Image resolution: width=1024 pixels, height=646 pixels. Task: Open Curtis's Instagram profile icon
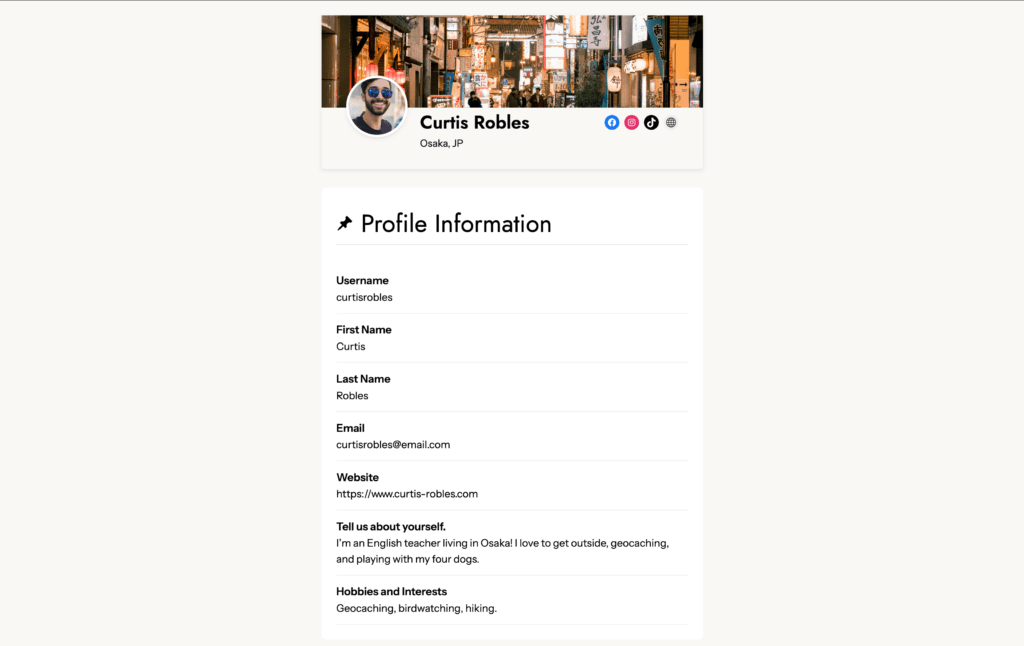tap(632, 123)
